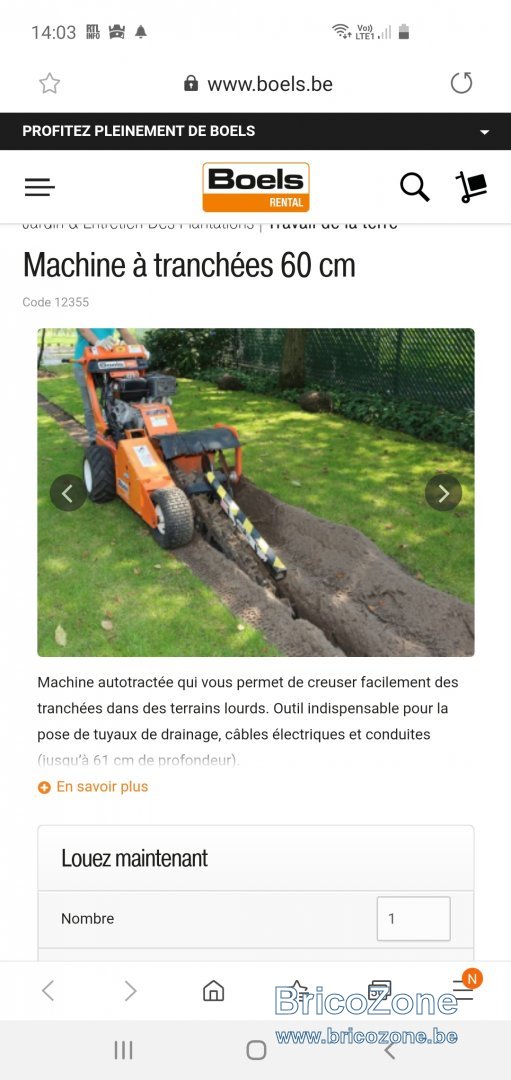
Task: Go forward in browser history
Action: pyautogui.click(x=130, y=990)
